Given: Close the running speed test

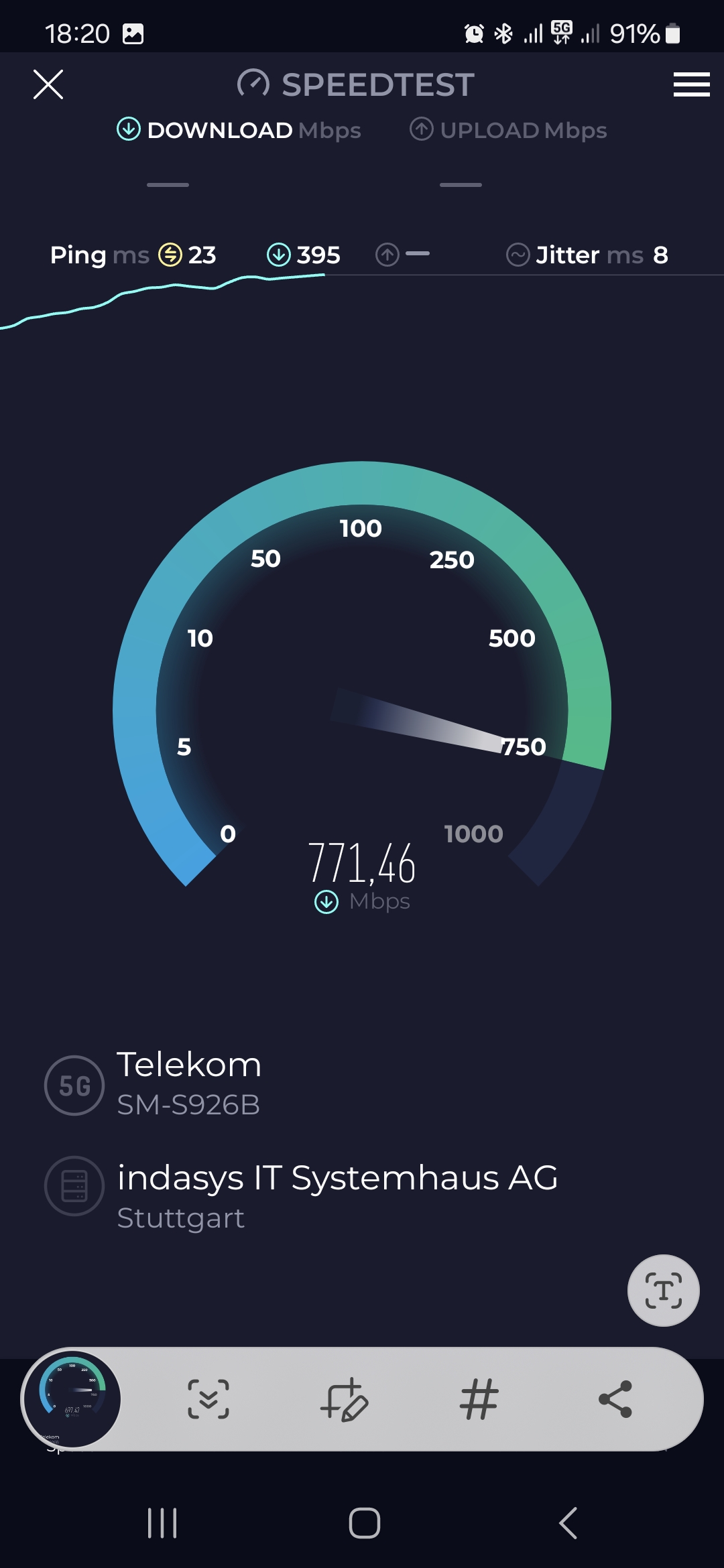Looking at the screenshot, I should pos(48,84).
